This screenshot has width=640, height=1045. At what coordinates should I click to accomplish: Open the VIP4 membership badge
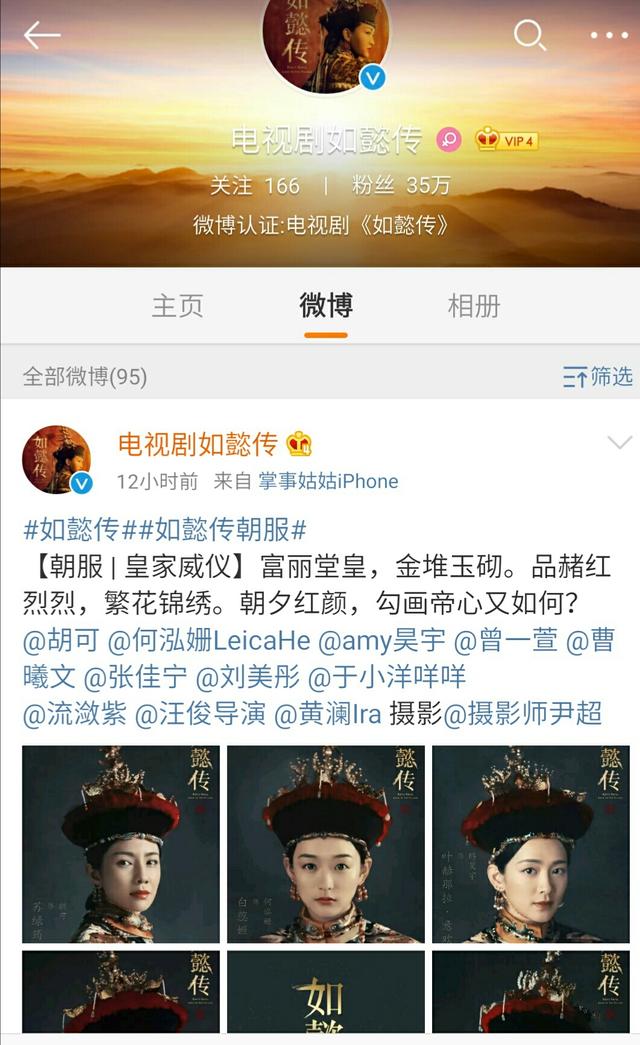(506, 140)
